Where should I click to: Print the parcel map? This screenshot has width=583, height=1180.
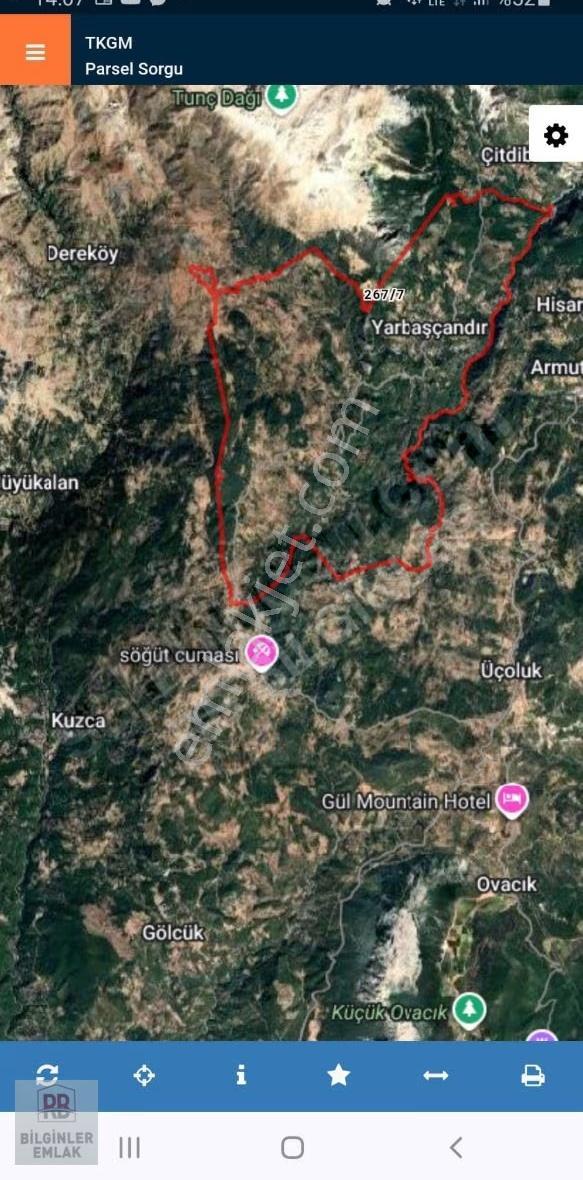pyautogui.click(x=533, y=1075)
